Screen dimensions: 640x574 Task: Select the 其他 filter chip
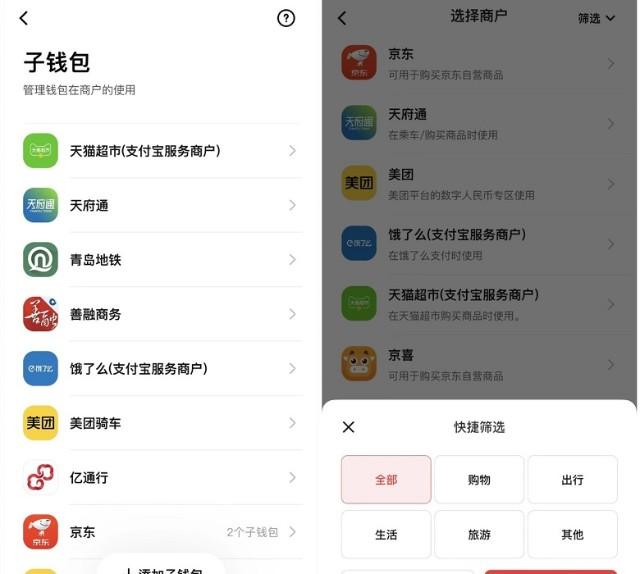[x=572, y=535]
